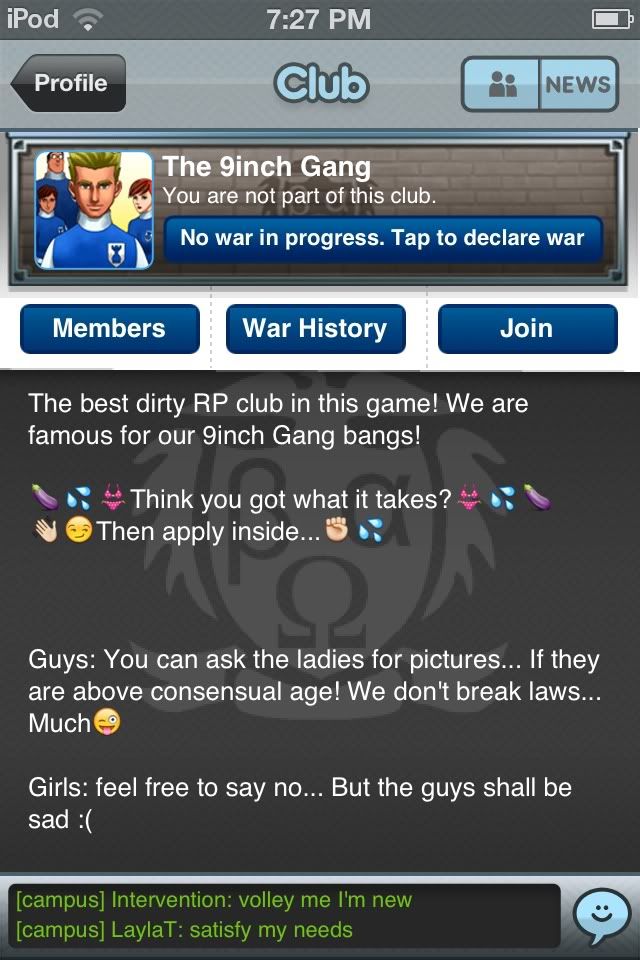Switch to the NEWS tab
The width and height of the screenshot is (640, 960).
[x=577, y=85]
